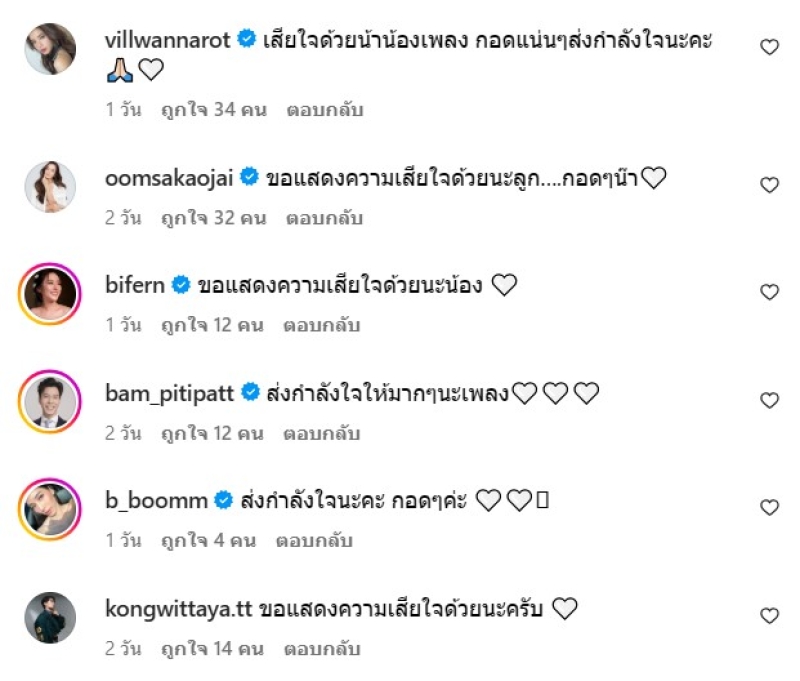Like oomsakaojai's comment

tap(769, 185)
